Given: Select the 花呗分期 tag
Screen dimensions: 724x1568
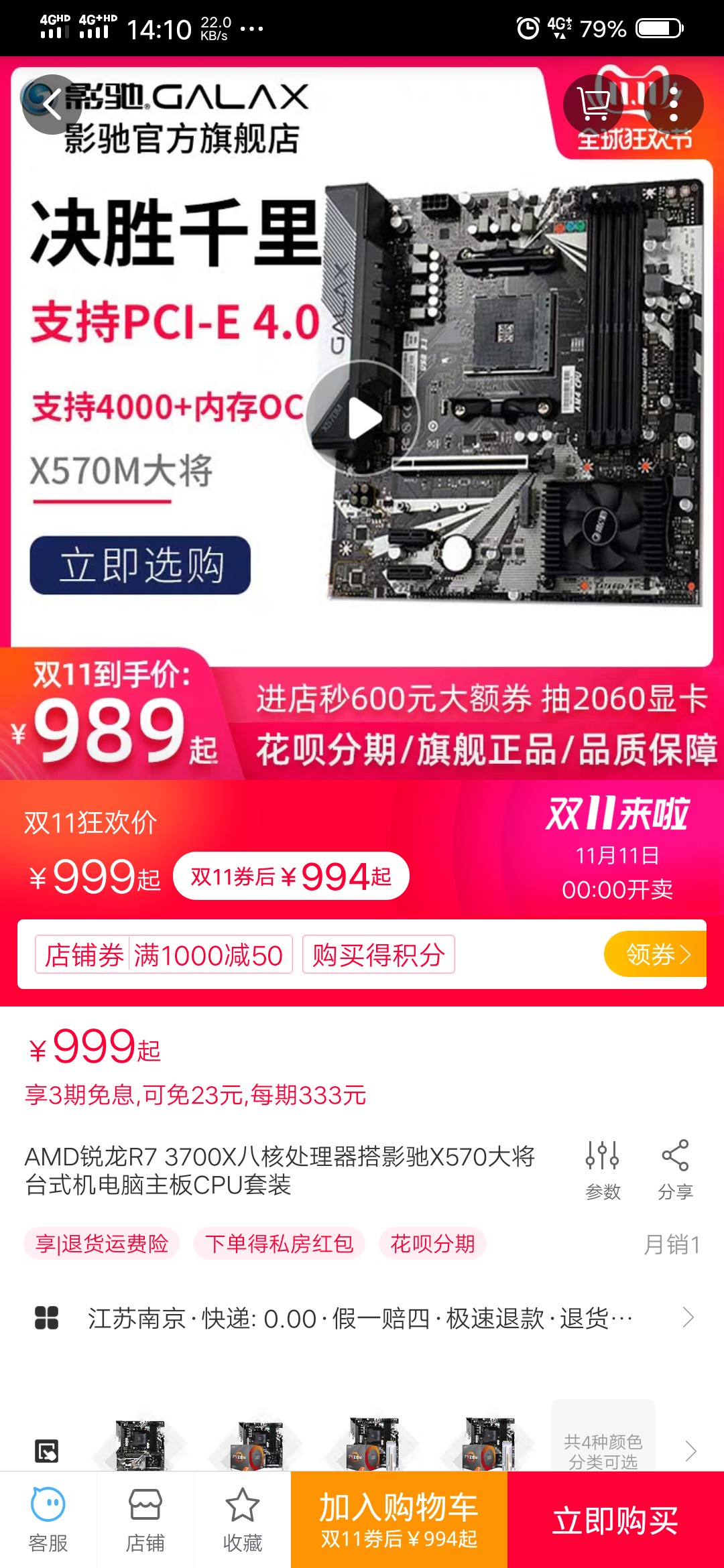Looking at the screenshot, I should click(x=433, y=1246).
